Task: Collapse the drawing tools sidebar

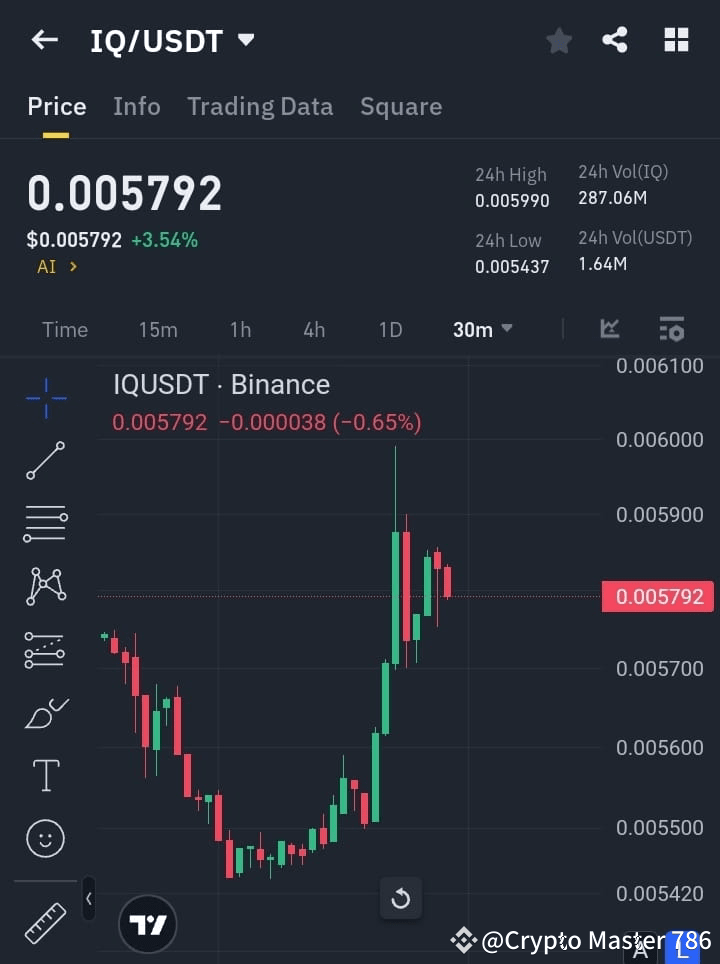Action: coord(88,899)
